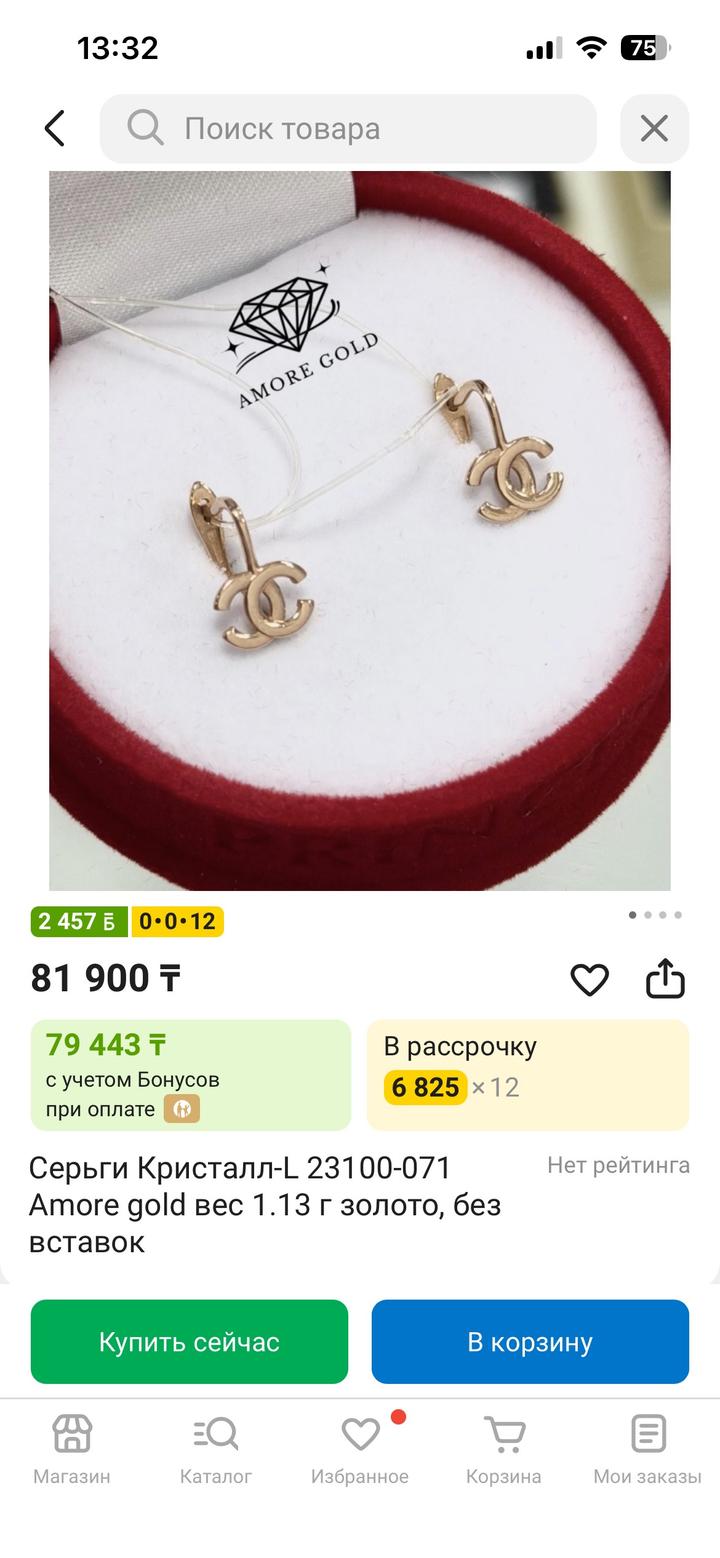Open the Каталог tab
The width and height of the screenshot is (720, 1558).
[x=216, y=1449]
